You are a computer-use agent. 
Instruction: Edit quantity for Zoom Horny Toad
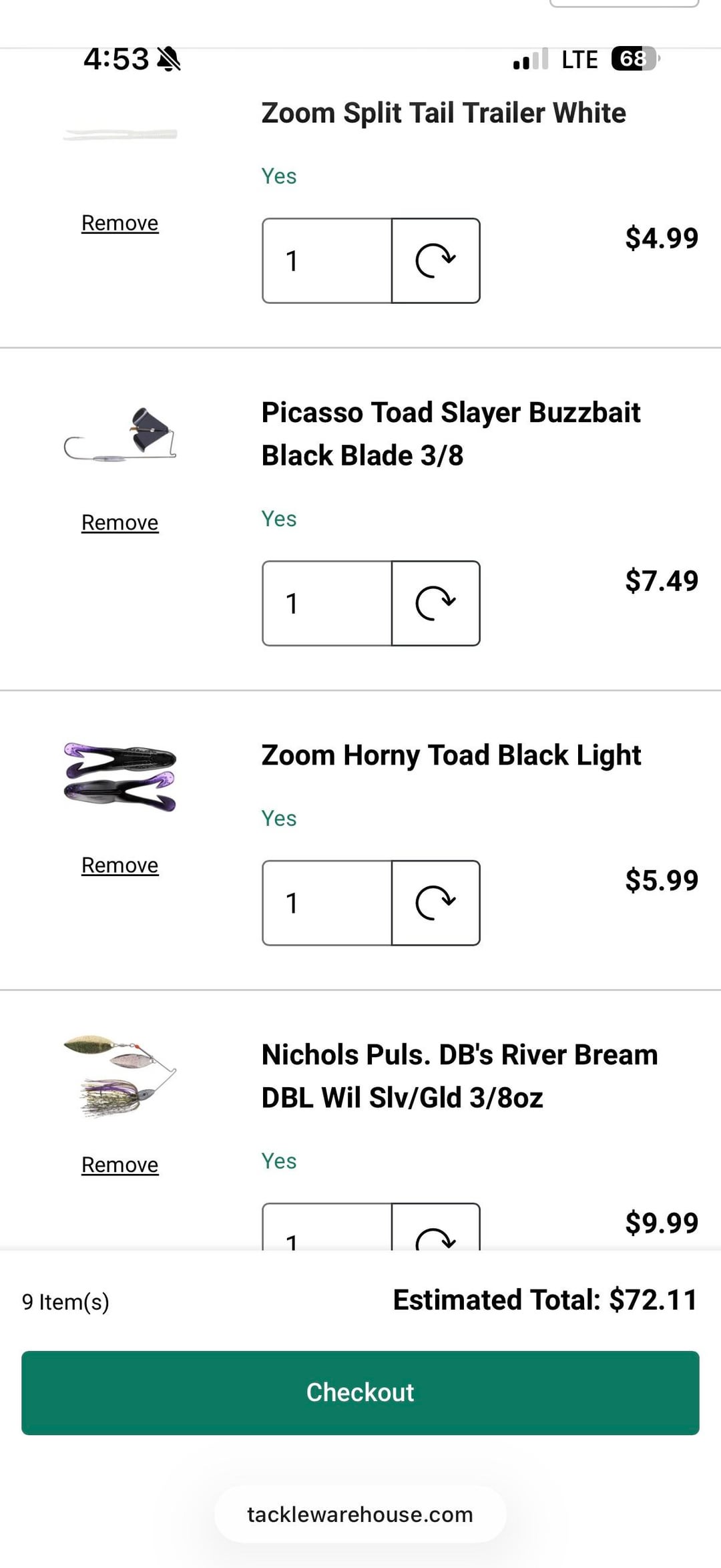pyautogui.click(x=326, y=903)
